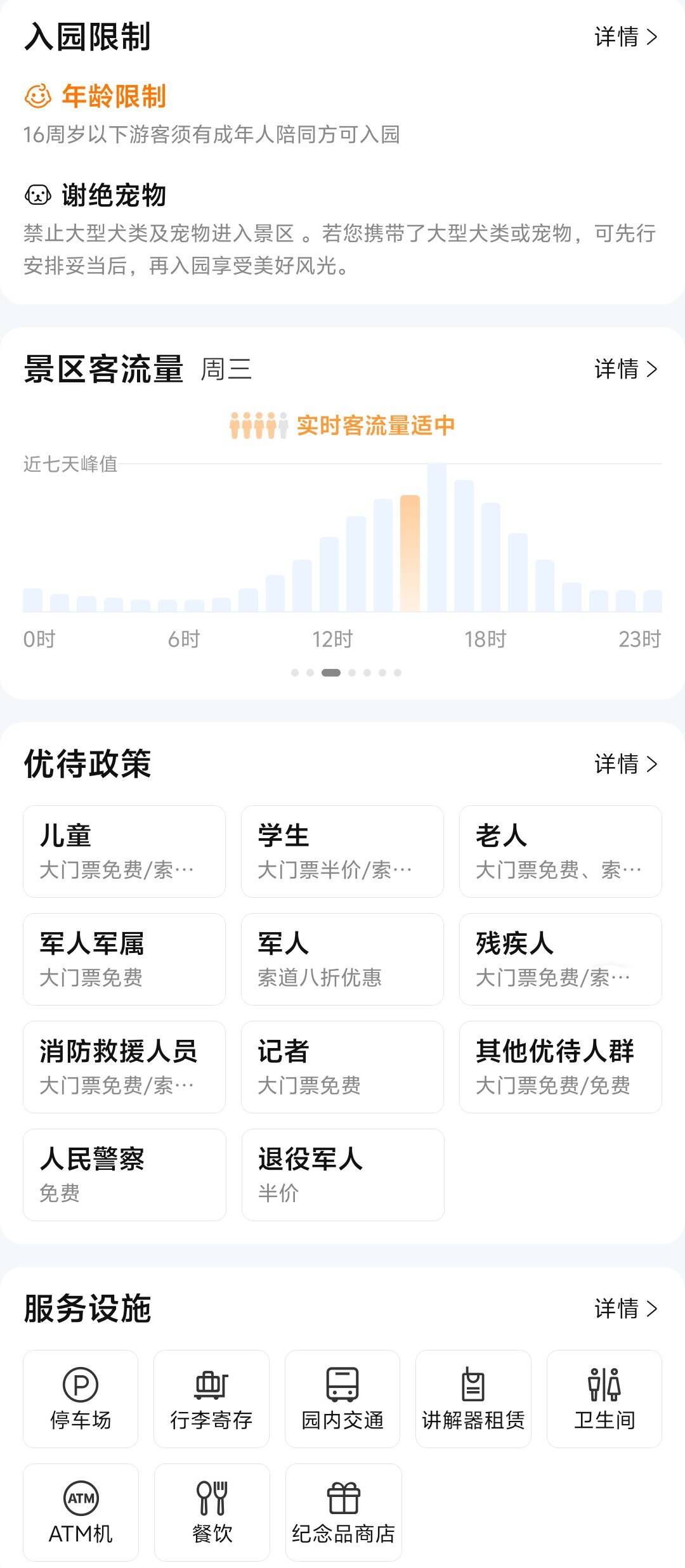
Task: Open the 学生 half-price policy card
Action: click(x=342, y=852)
